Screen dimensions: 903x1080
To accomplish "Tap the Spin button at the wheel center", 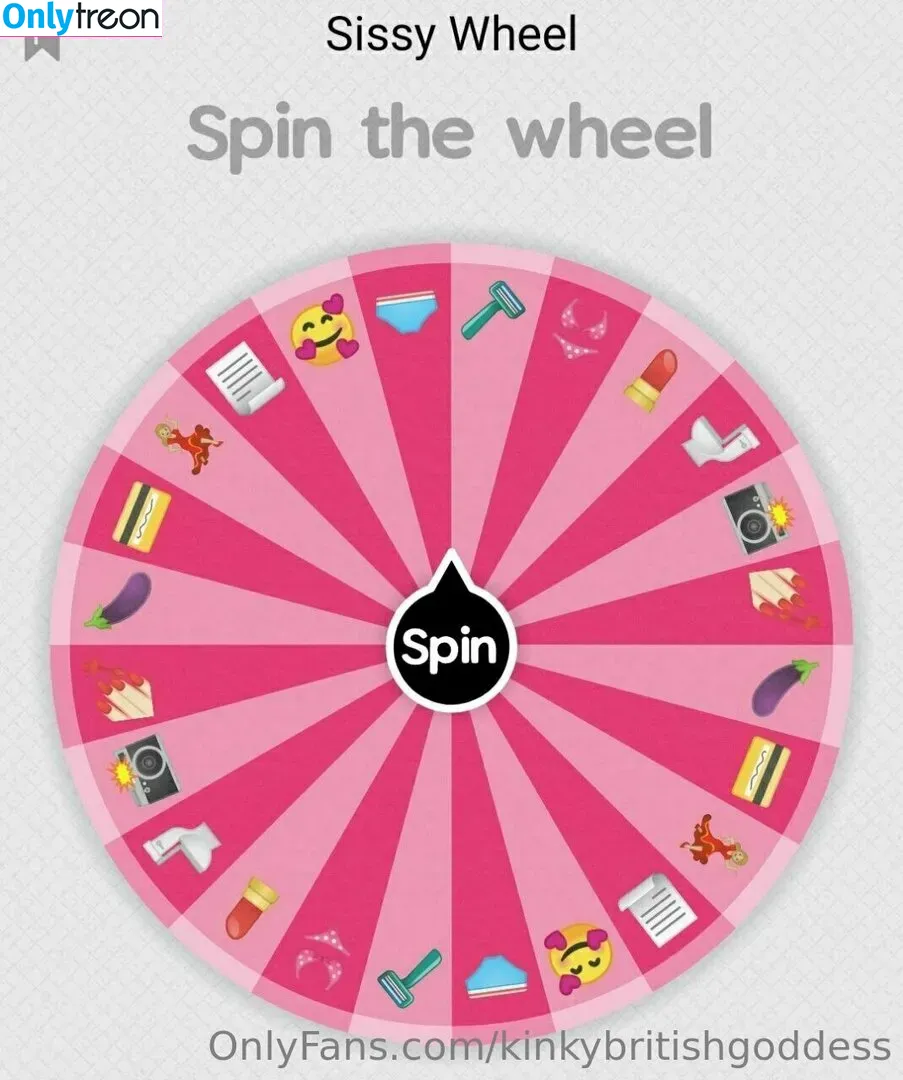I will [x=451, y=647].
